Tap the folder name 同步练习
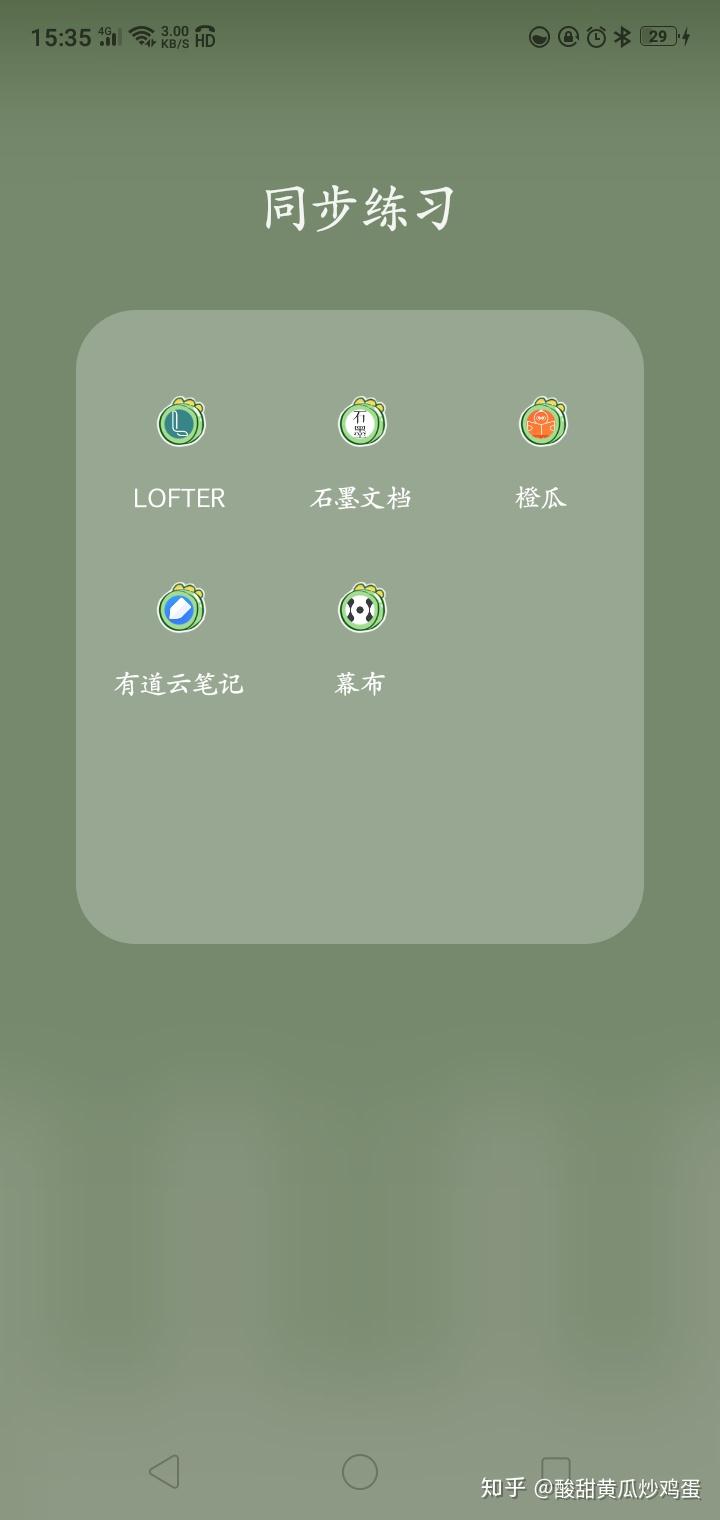This screenshot has width=720, height=1520. click(360, 209)
